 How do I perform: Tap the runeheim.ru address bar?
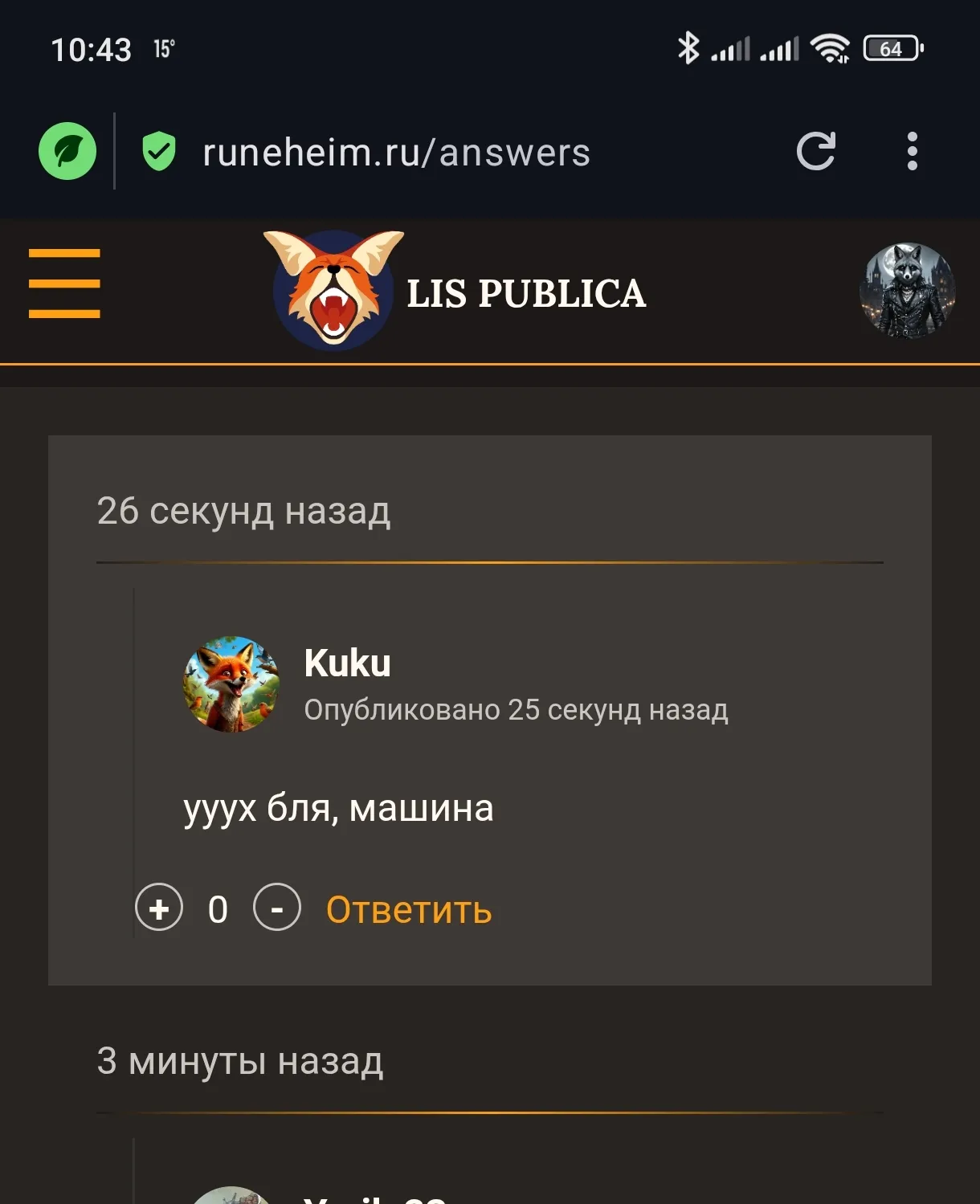coord(396,153)
